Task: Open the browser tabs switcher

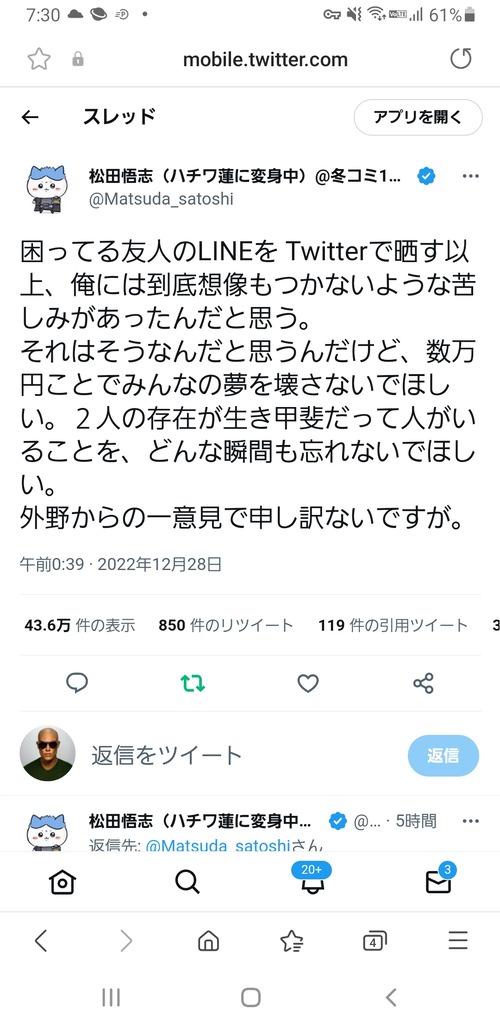Action: [x=374, y=942]
